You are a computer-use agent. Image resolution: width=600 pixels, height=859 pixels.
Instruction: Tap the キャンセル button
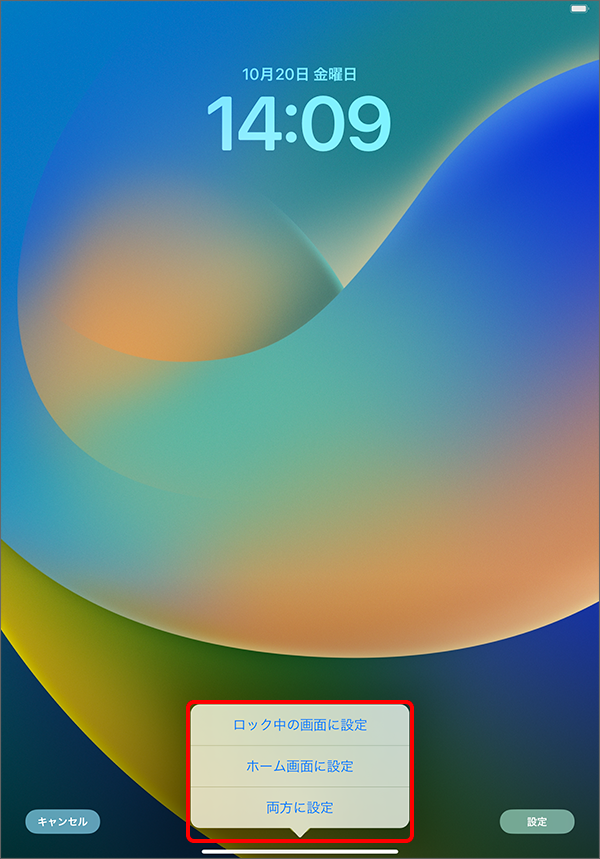(63, 822)
